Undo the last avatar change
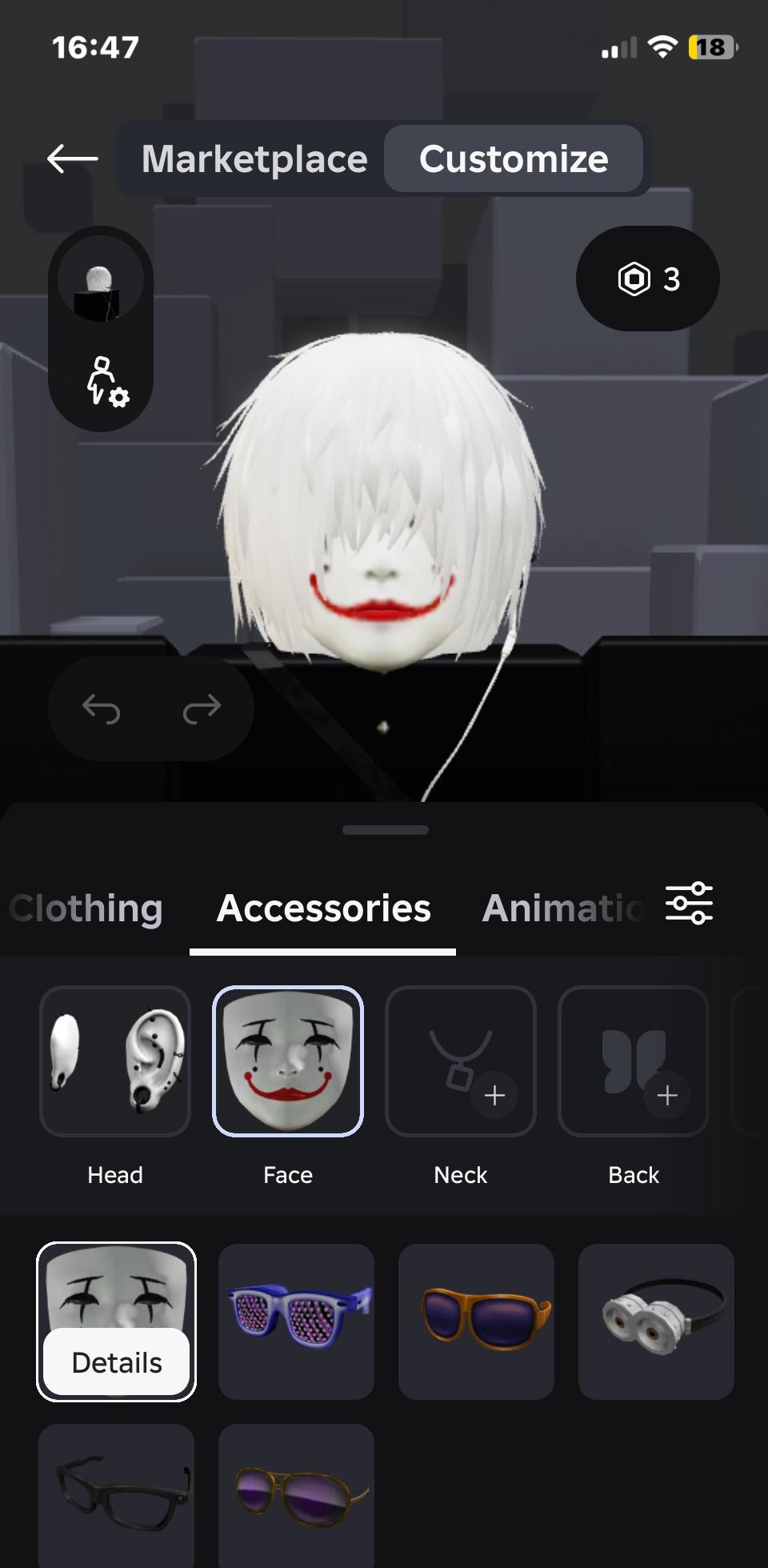 click(x=102, y=708)
